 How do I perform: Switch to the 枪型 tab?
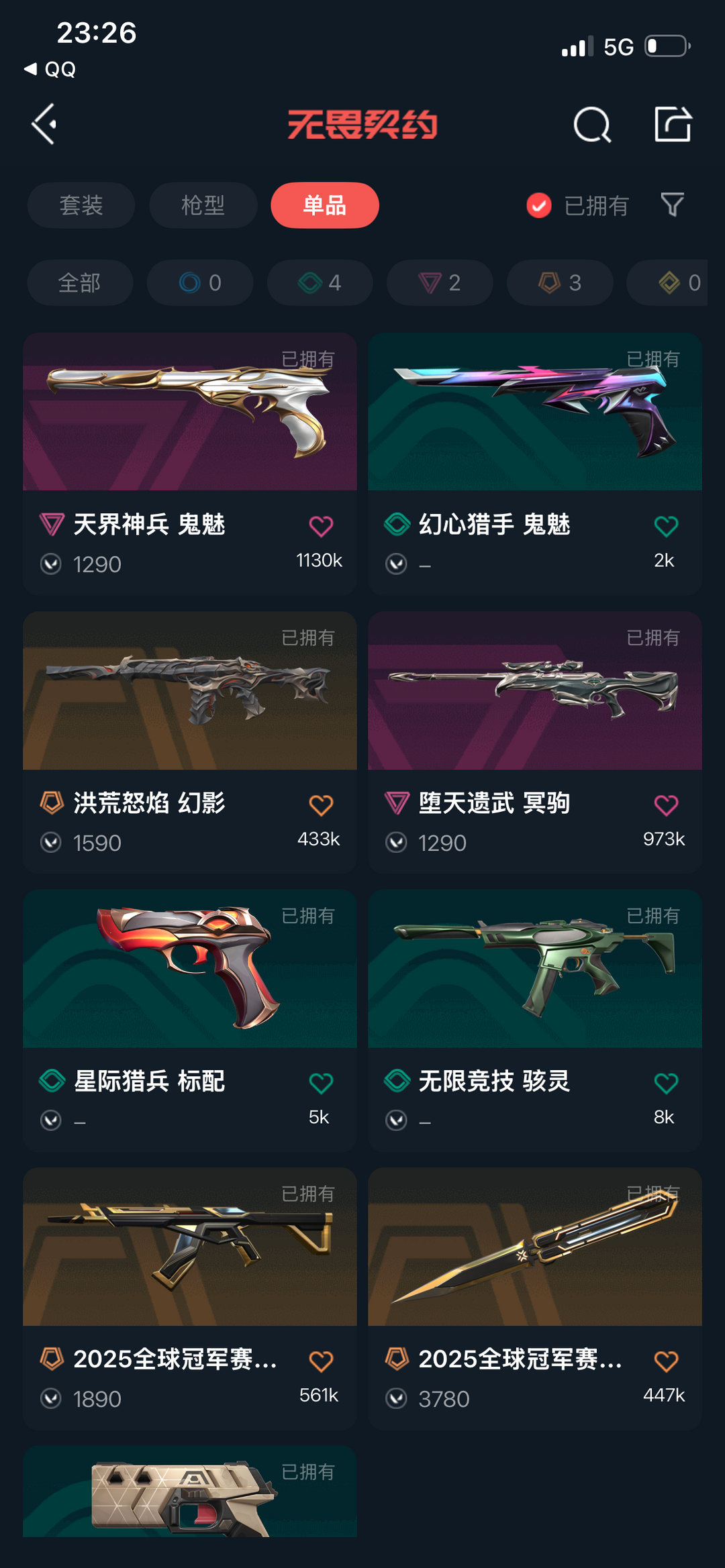[203, 205]
